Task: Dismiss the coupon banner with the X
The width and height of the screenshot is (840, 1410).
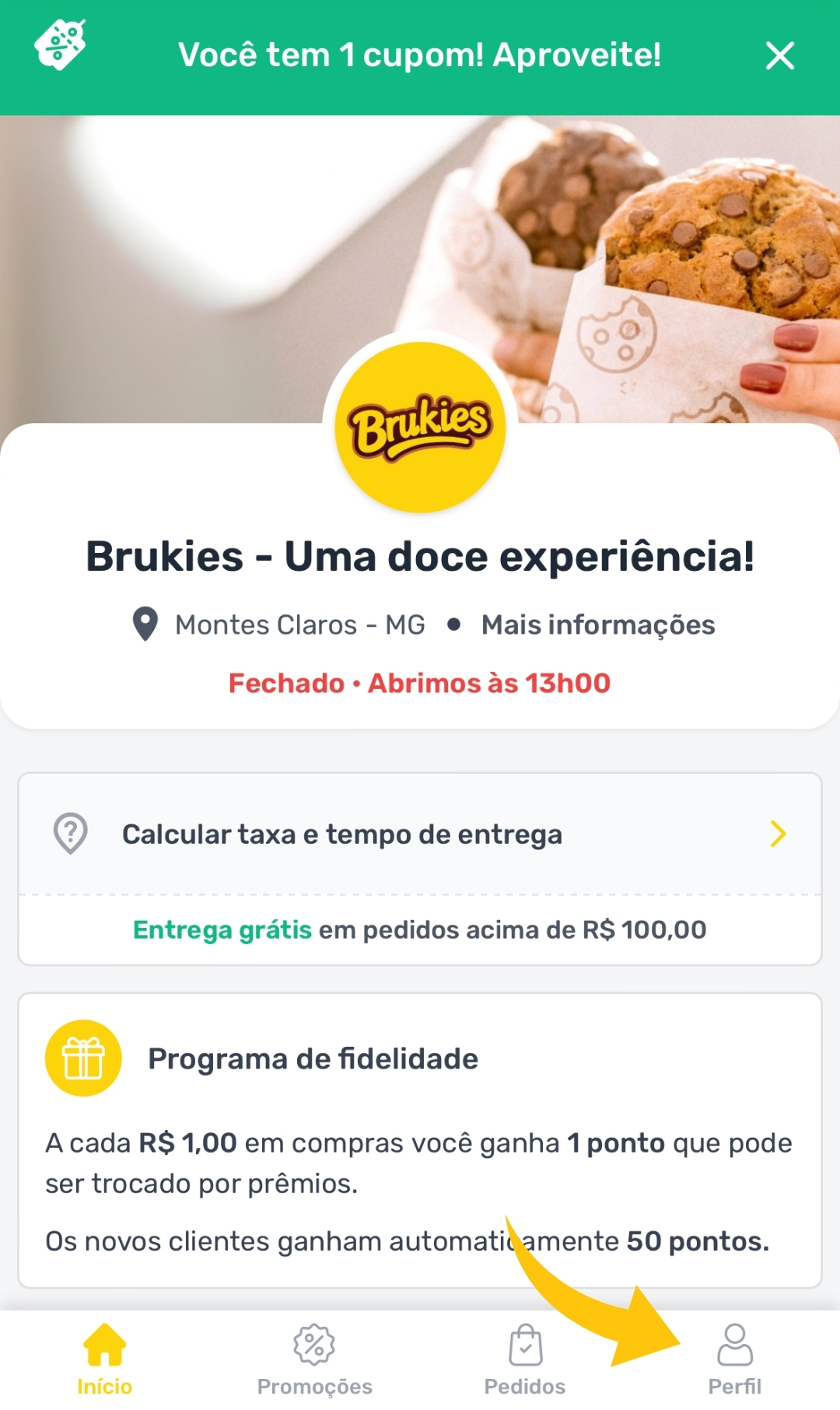Action: click(779, 56)
